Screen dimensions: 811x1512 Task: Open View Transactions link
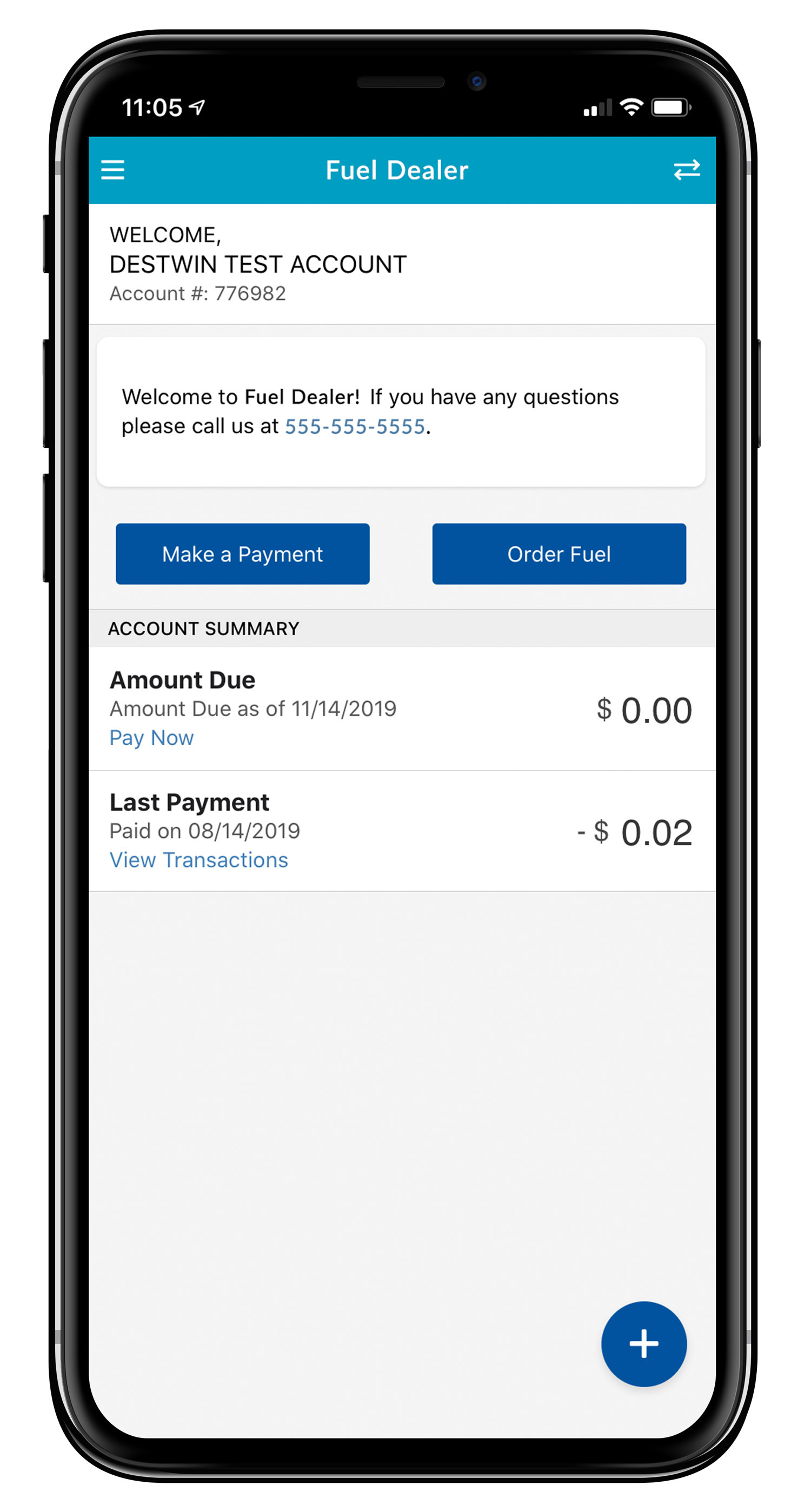198,860
